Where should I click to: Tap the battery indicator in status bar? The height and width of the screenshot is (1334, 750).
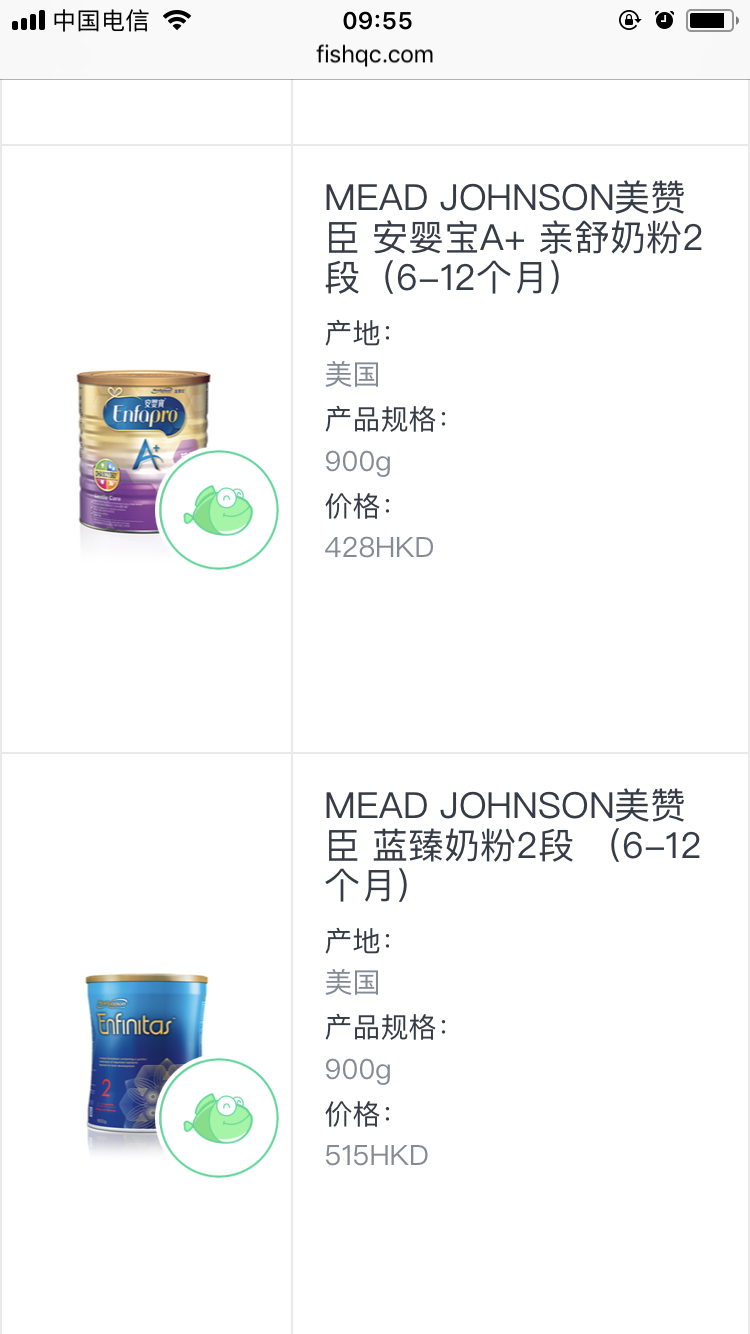(x=710, y=18)
